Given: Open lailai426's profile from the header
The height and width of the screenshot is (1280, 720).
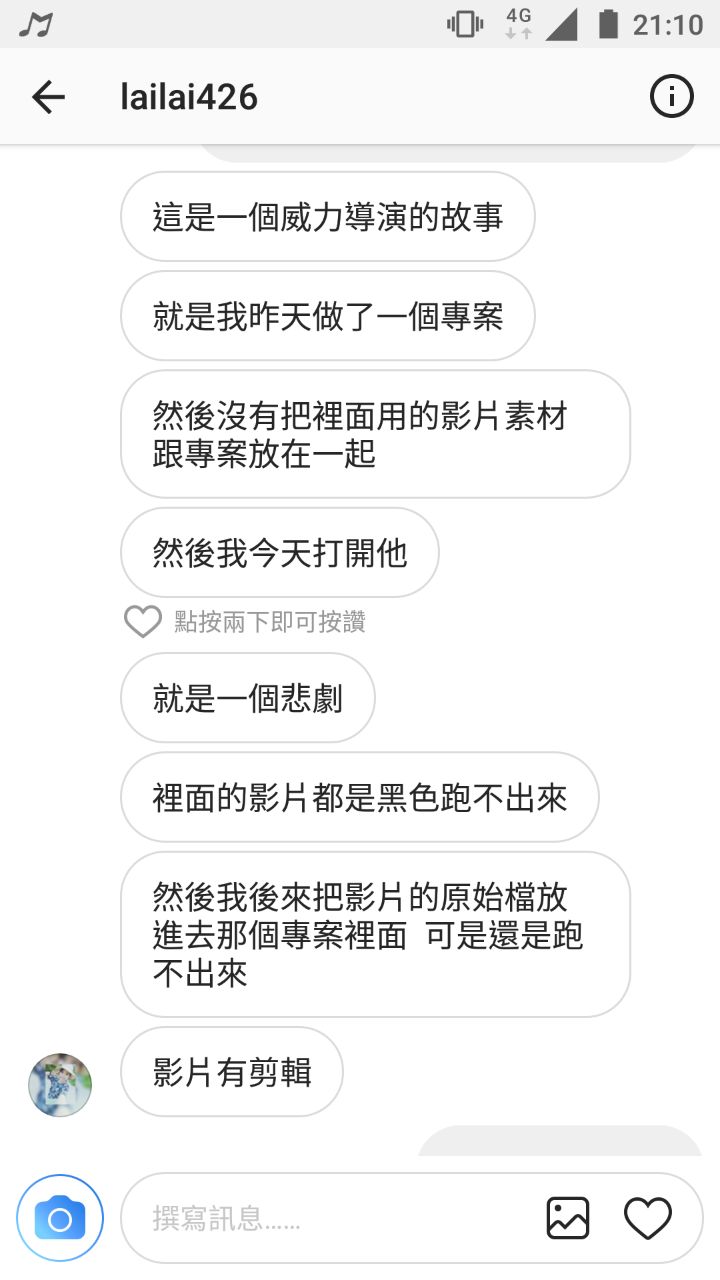Looking at the screenshot, I should (x=189, y=97).
